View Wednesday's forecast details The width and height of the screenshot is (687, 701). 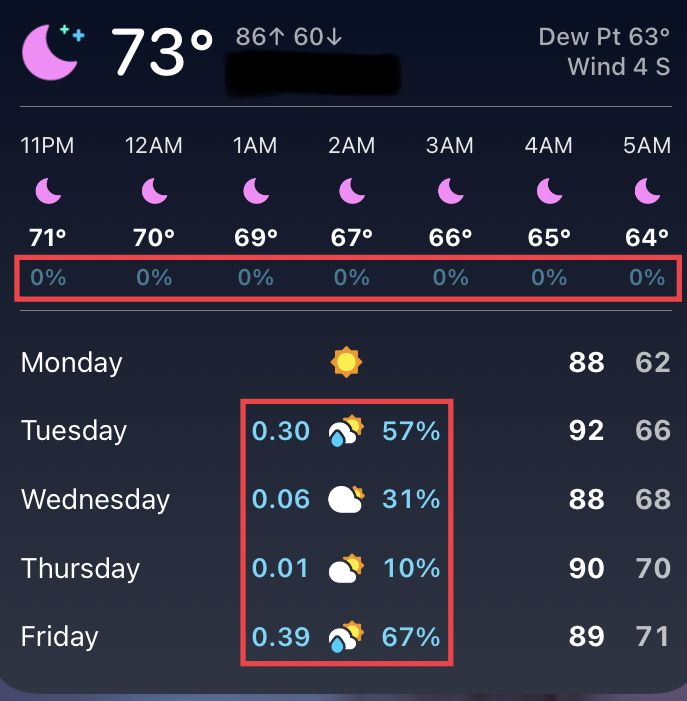coord(95,499)
